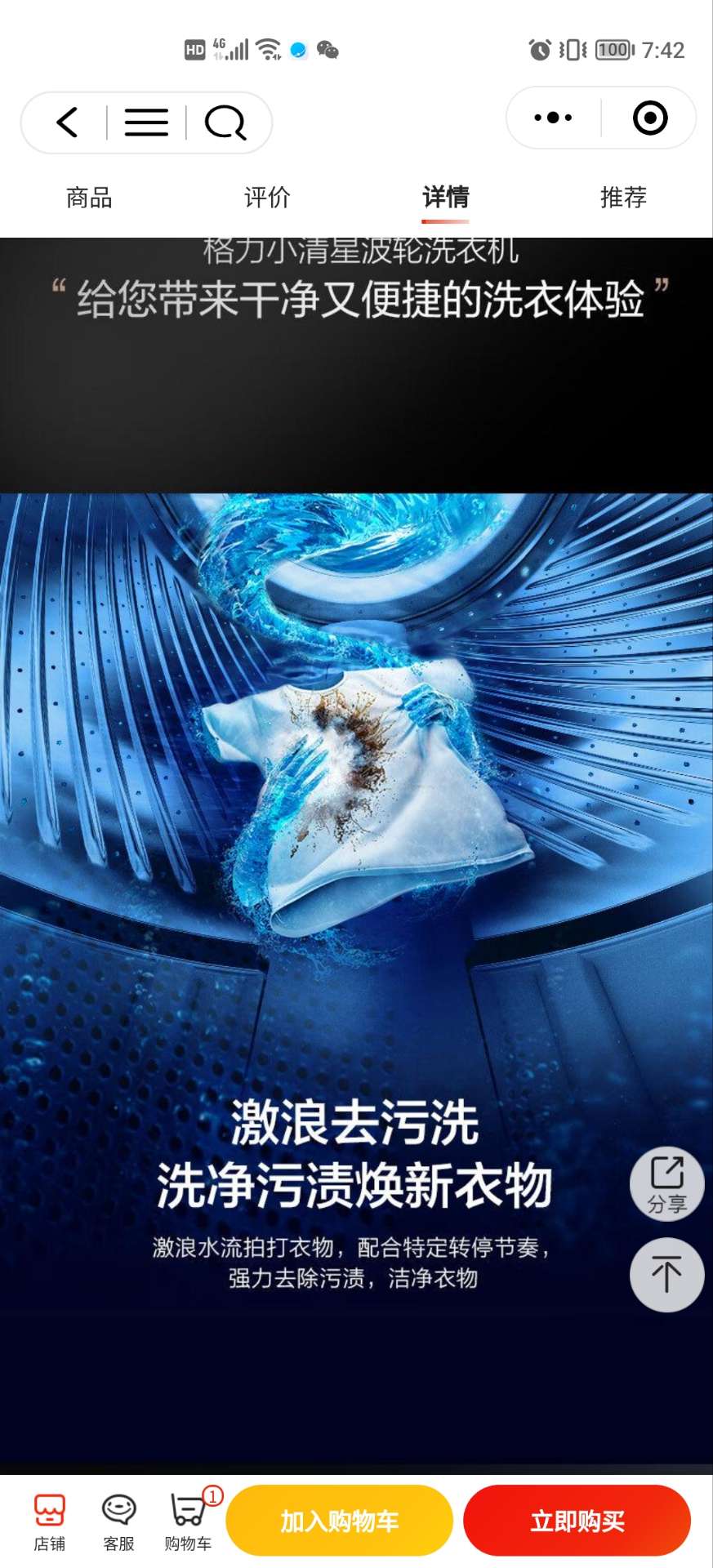Close the mini program via target icon
The height and width of the screenshot is (1568, 713).
pos(650,118)
